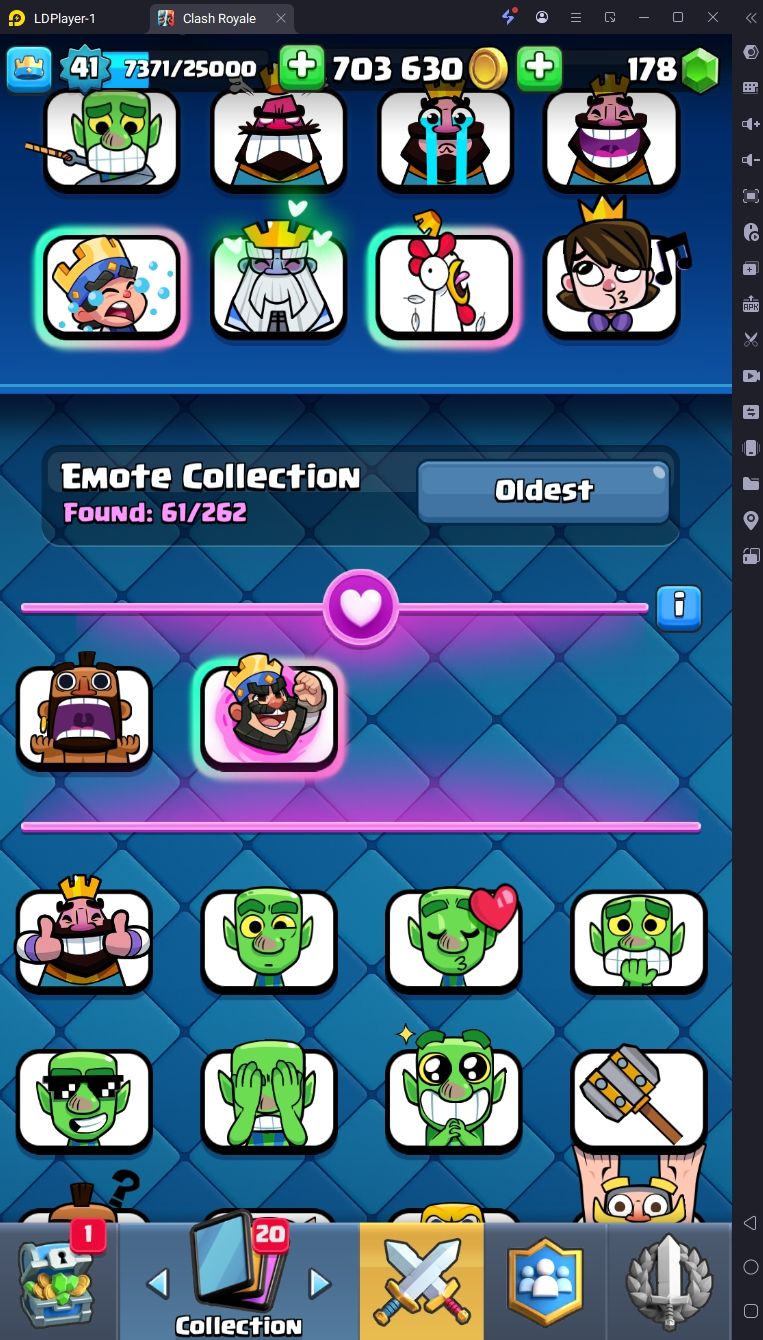
Task: Switch to the battle crossed swords tab
Action: click(x=421, y=1280)
